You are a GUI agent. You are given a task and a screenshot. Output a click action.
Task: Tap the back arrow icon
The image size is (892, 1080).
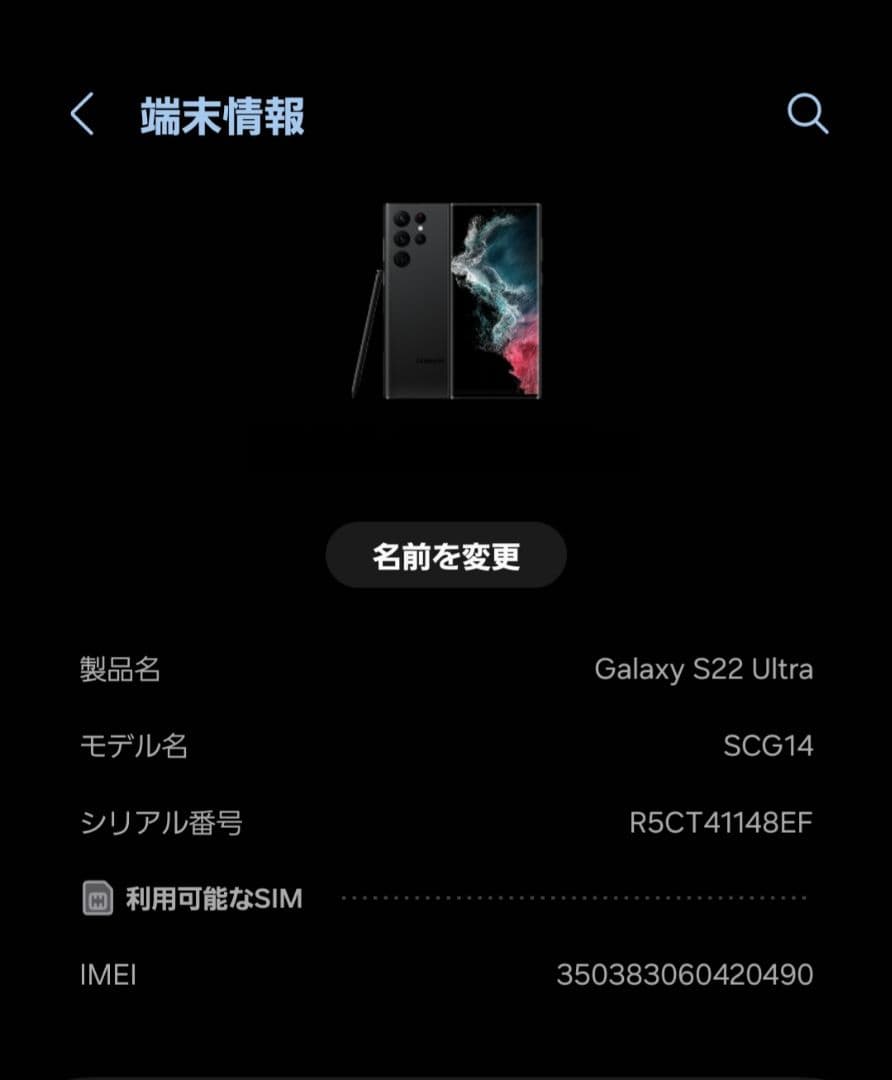[x=82, y=113]
